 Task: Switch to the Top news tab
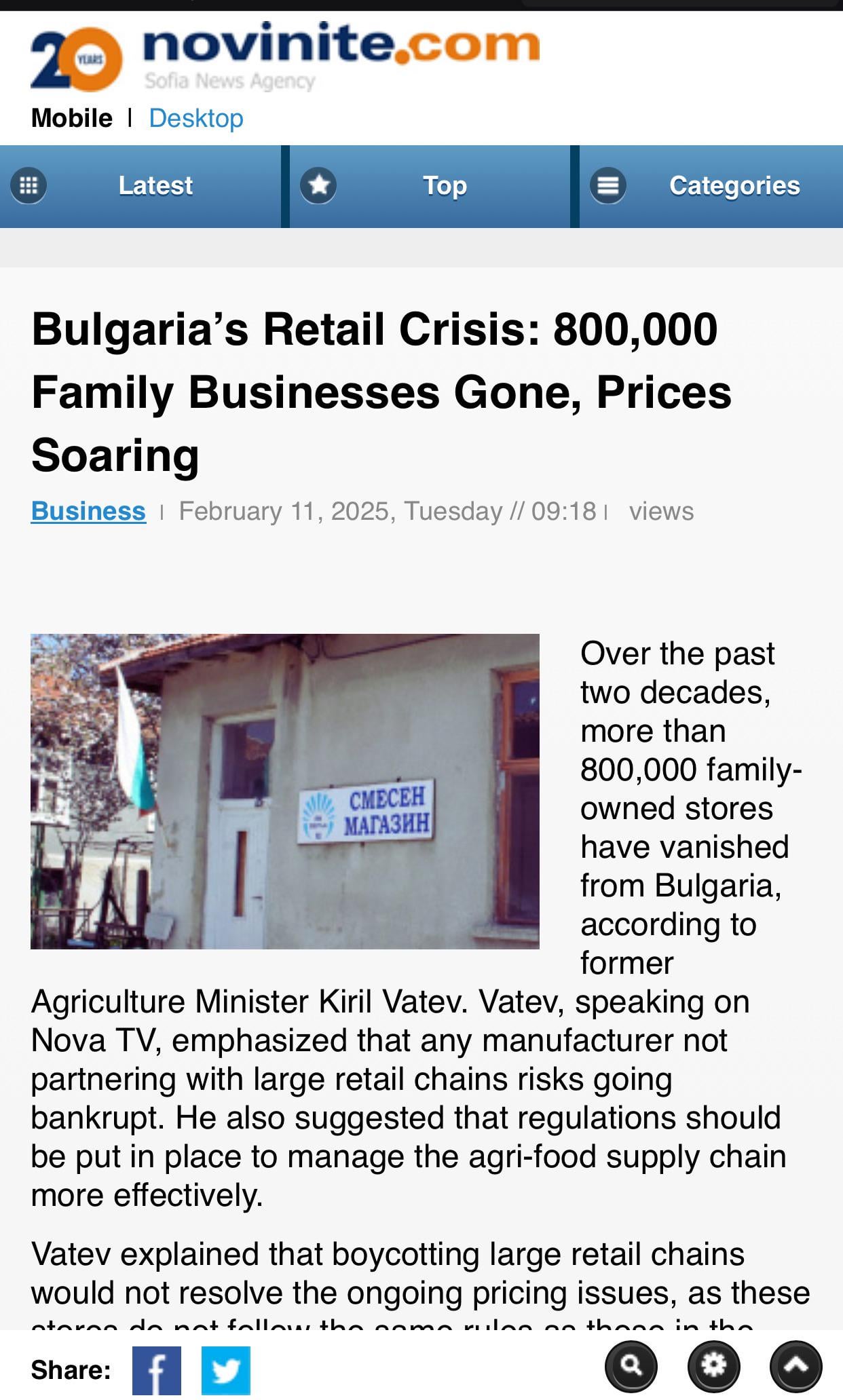point(430,186)
